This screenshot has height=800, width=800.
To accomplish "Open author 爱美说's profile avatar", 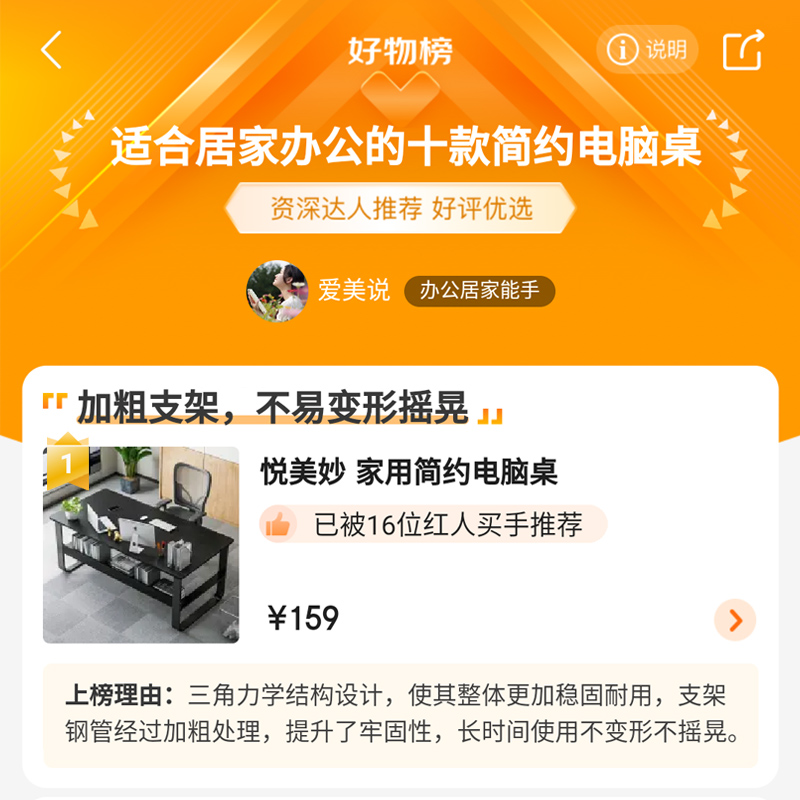I will click(x=276, y=291).
